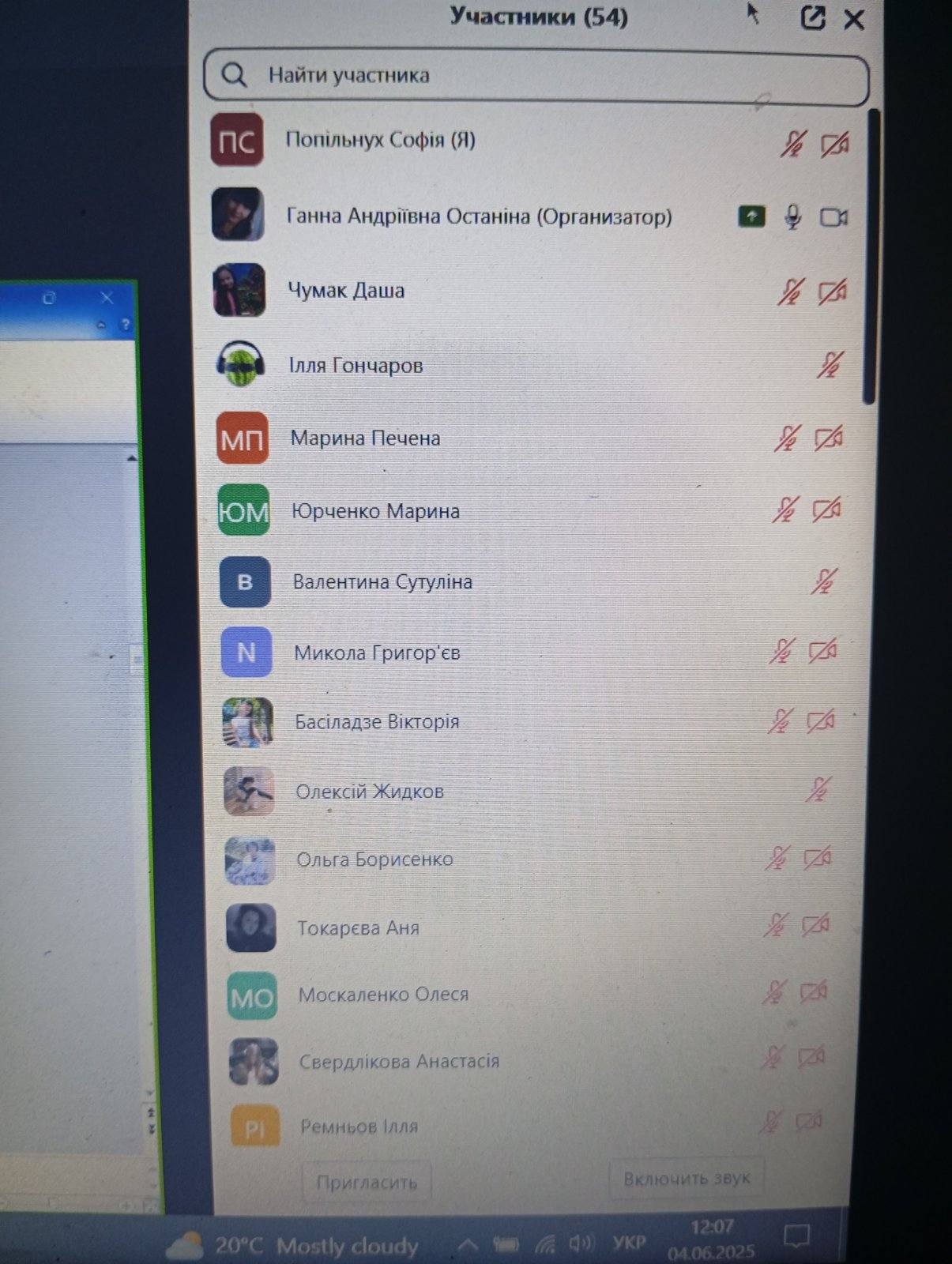Close the Участники panel
Image resolution: width=952 pixels, height=1264 pixels.
click(854, 19)
